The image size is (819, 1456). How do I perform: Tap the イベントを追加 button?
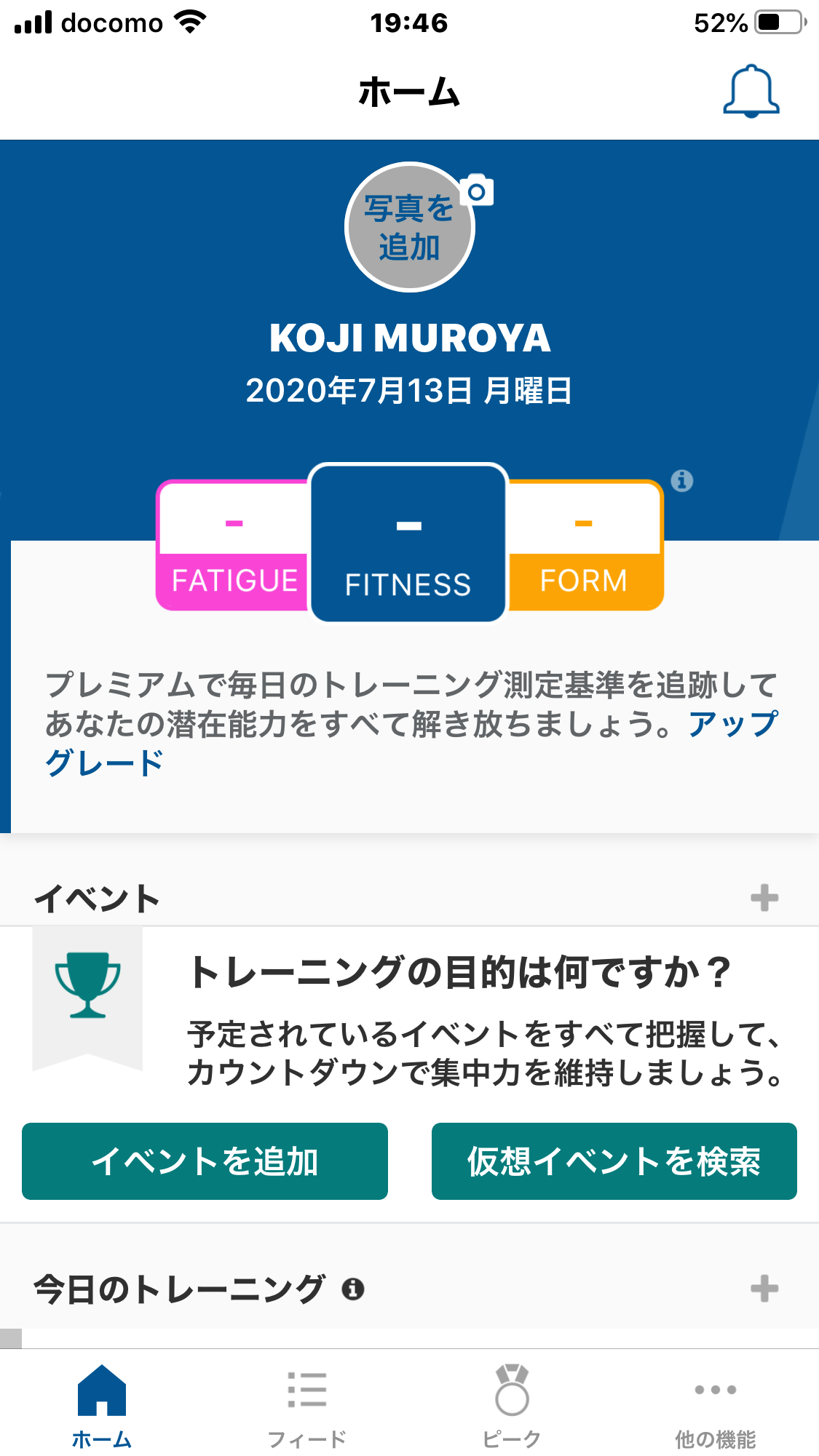tap(205, 1161)
